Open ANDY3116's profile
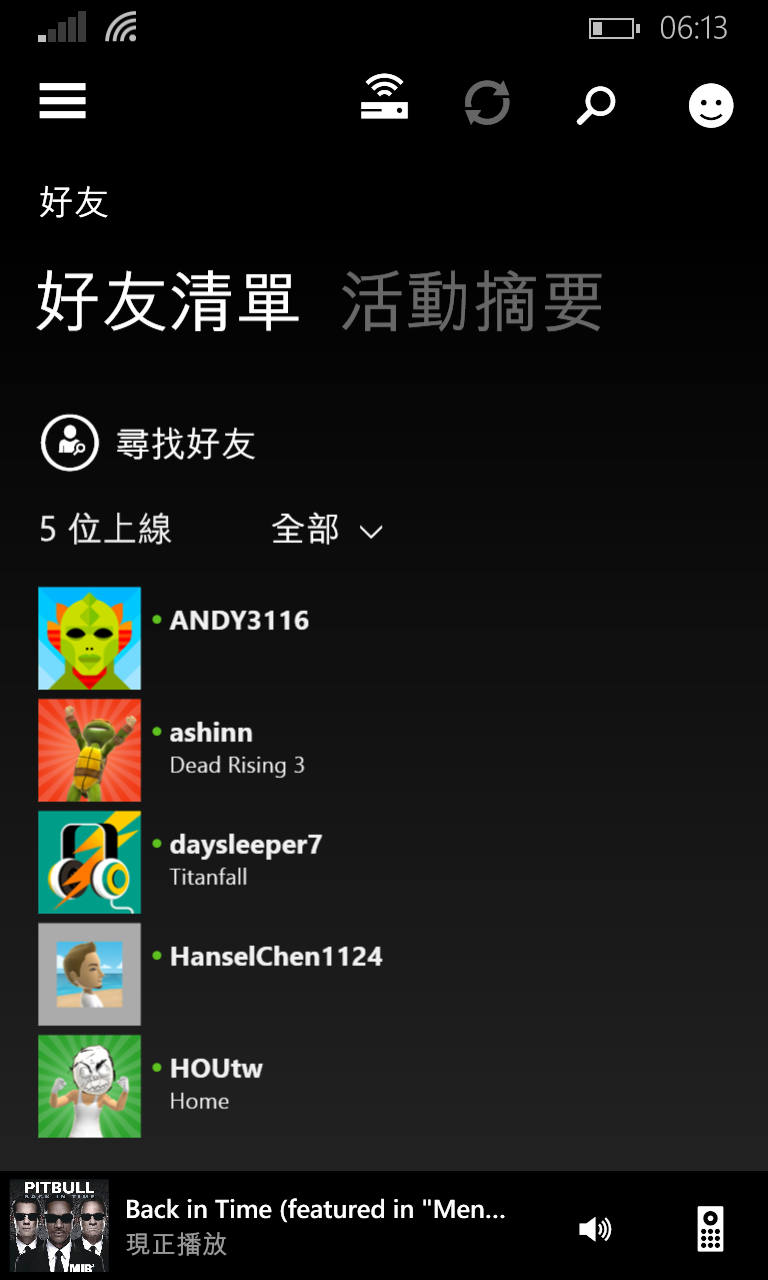Screen dimensions: 768x1280 (384, 638)
